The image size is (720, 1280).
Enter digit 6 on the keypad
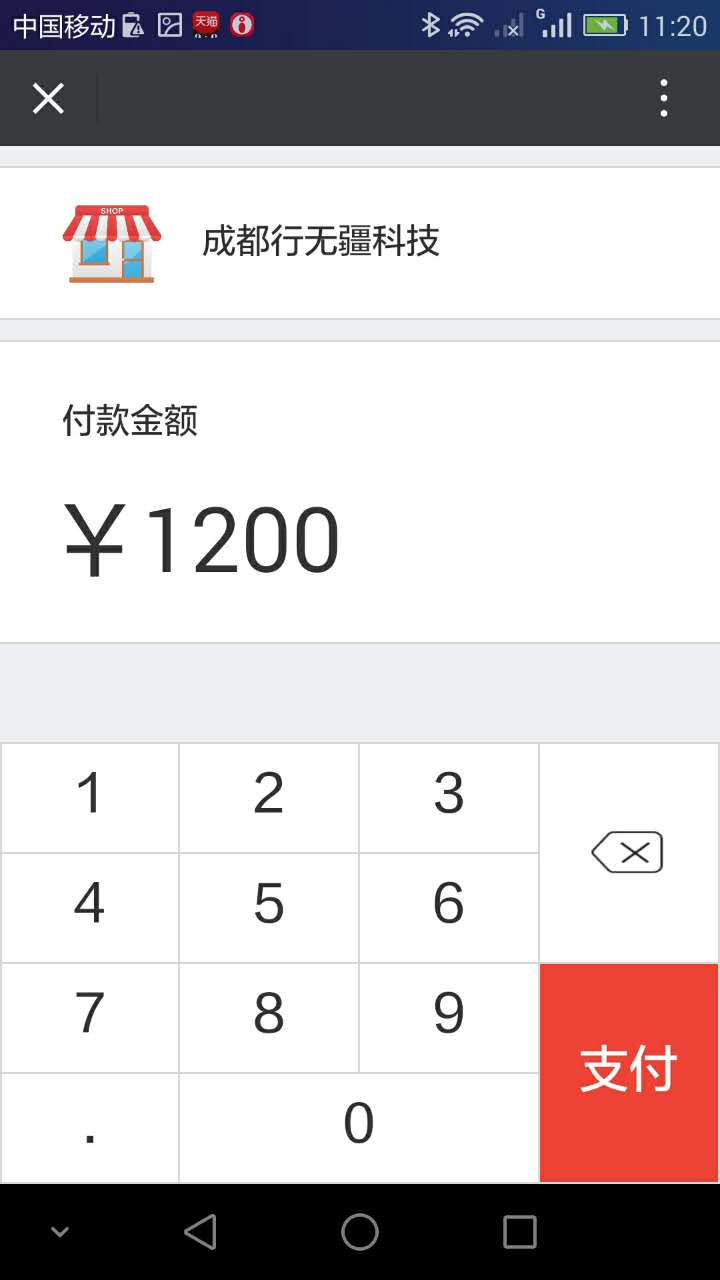(449, 907)
